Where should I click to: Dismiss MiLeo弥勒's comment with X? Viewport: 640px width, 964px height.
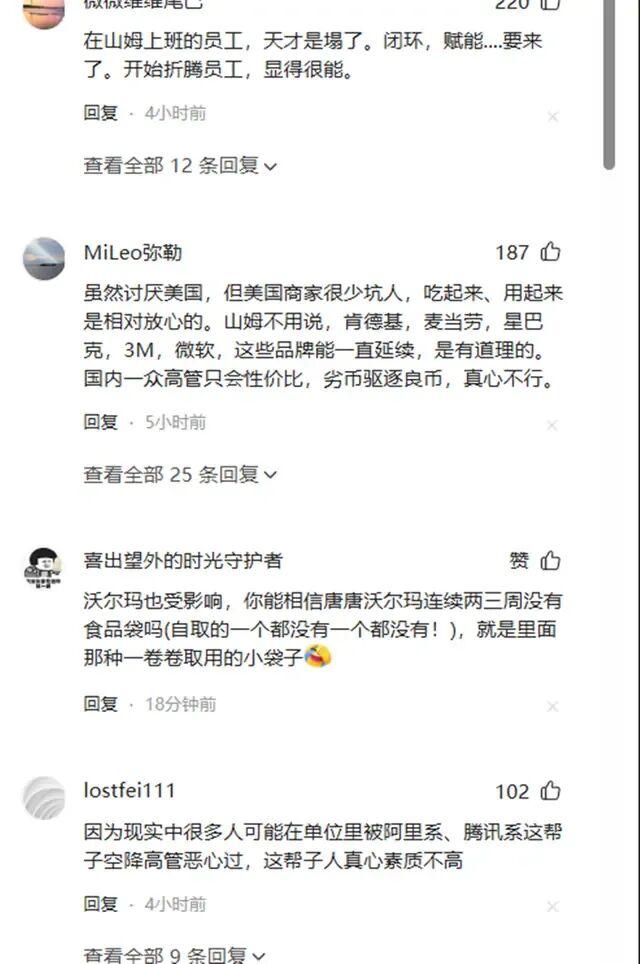click(552, 425)
